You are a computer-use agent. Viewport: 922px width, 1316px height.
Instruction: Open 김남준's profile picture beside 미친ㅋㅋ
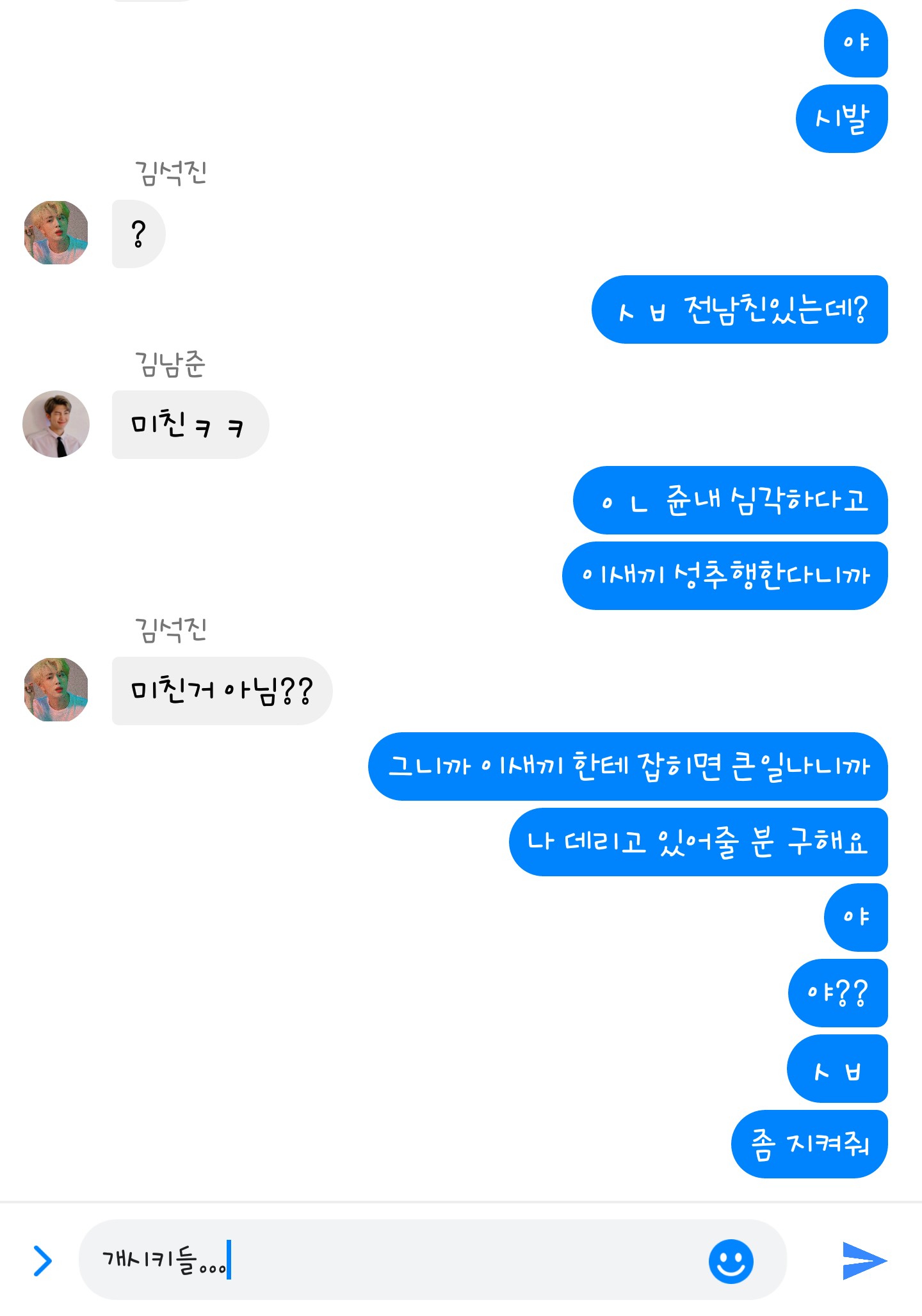click(x=56, y=424)
